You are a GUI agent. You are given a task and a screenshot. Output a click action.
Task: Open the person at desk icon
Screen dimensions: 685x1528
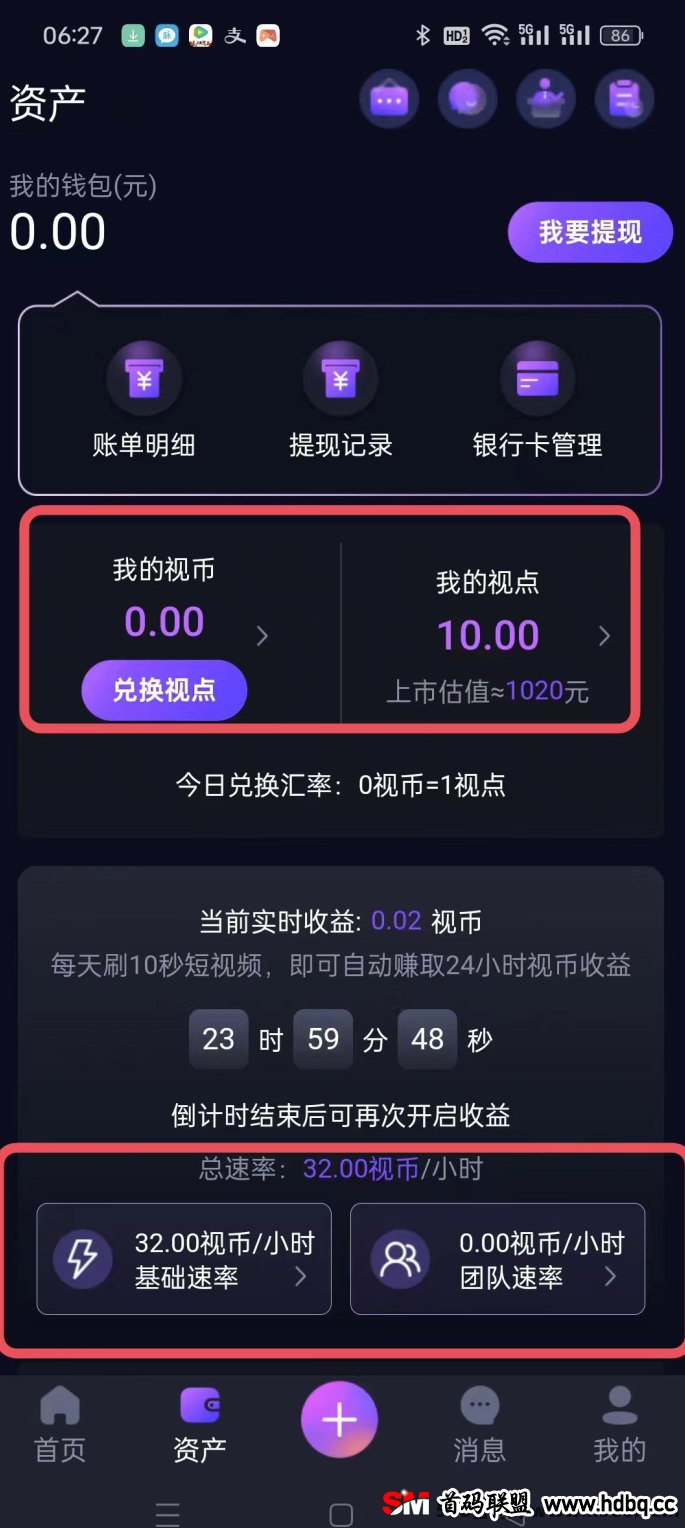(546, 99)
